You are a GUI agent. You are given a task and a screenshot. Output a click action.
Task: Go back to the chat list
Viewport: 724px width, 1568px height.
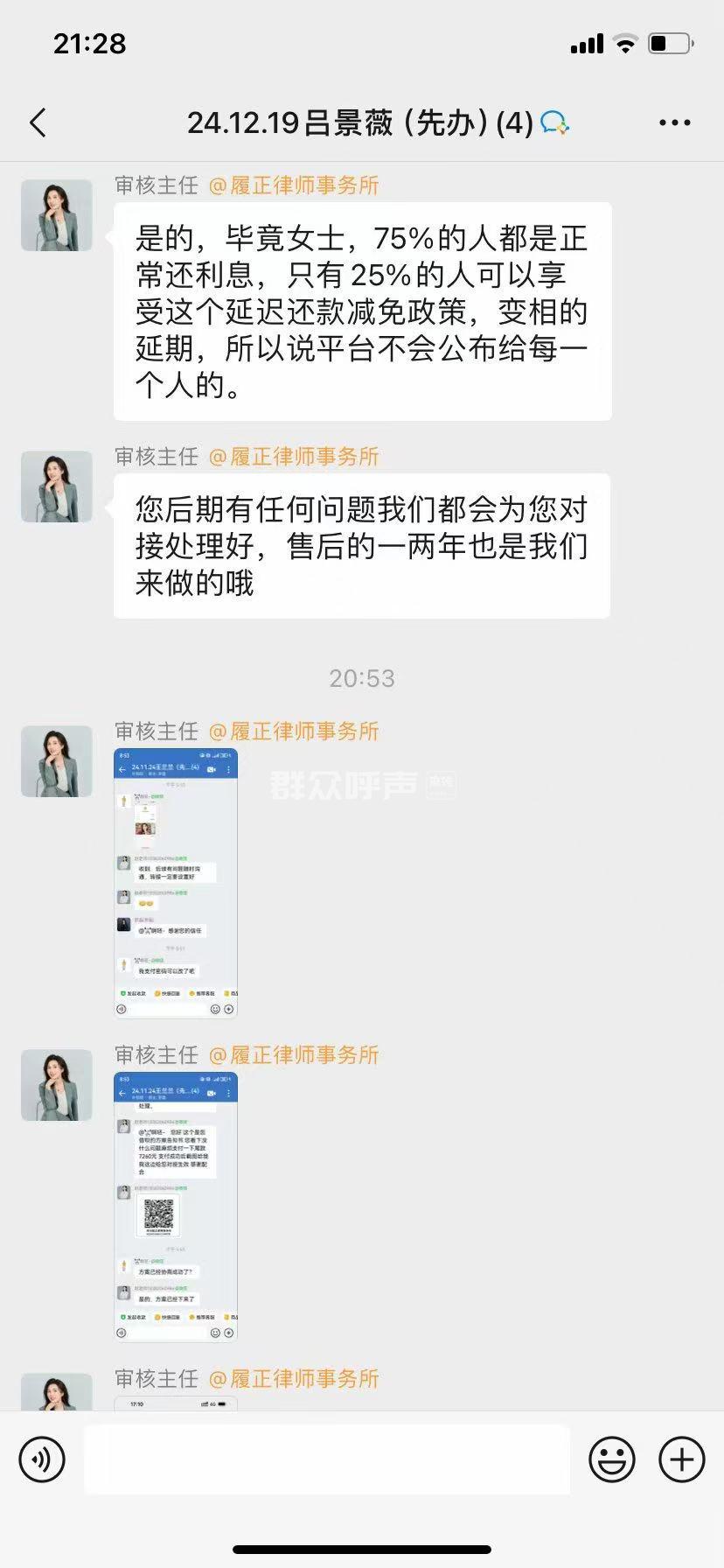(x=38, y=123)
